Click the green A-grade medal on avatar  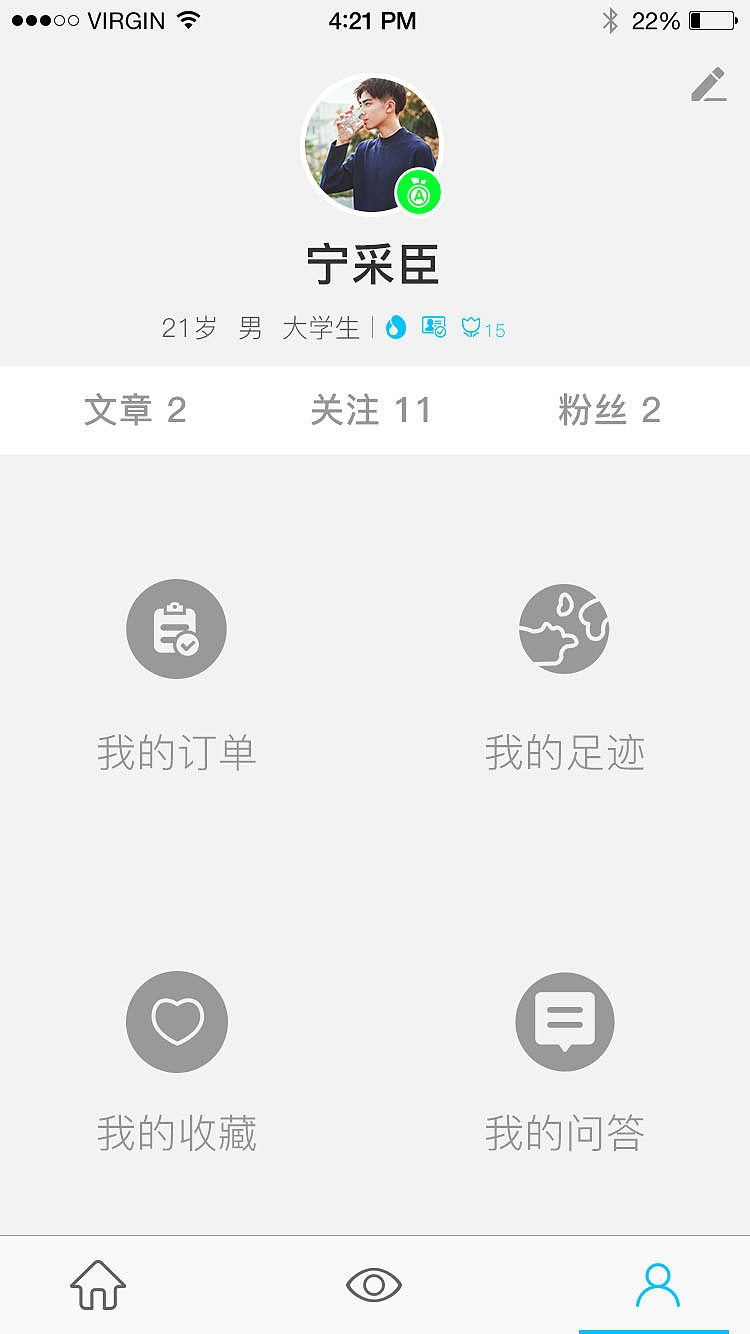(419, 191)
